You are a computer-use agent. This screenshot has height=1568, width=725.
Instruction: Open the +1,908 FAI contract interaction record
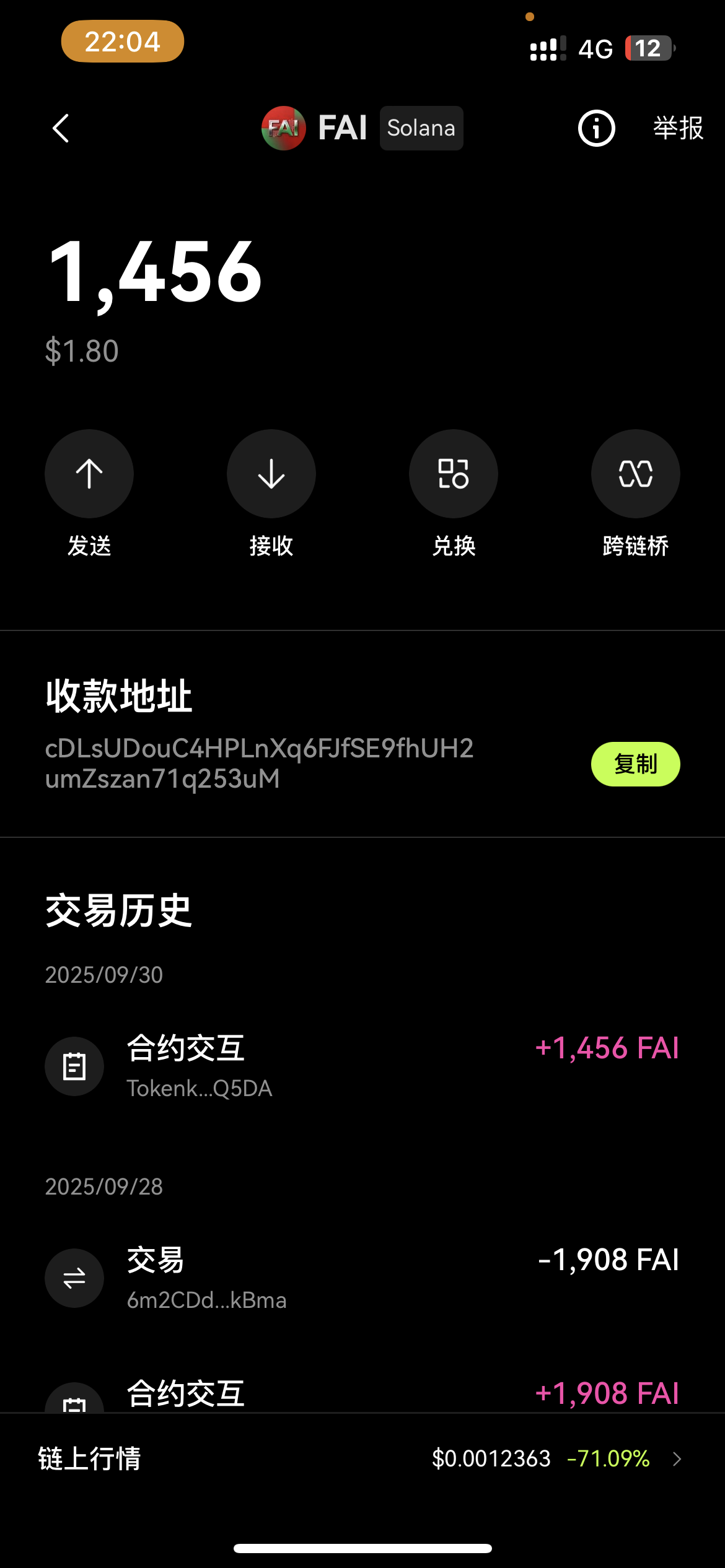pyautogui.click(x=362, y=1393)
